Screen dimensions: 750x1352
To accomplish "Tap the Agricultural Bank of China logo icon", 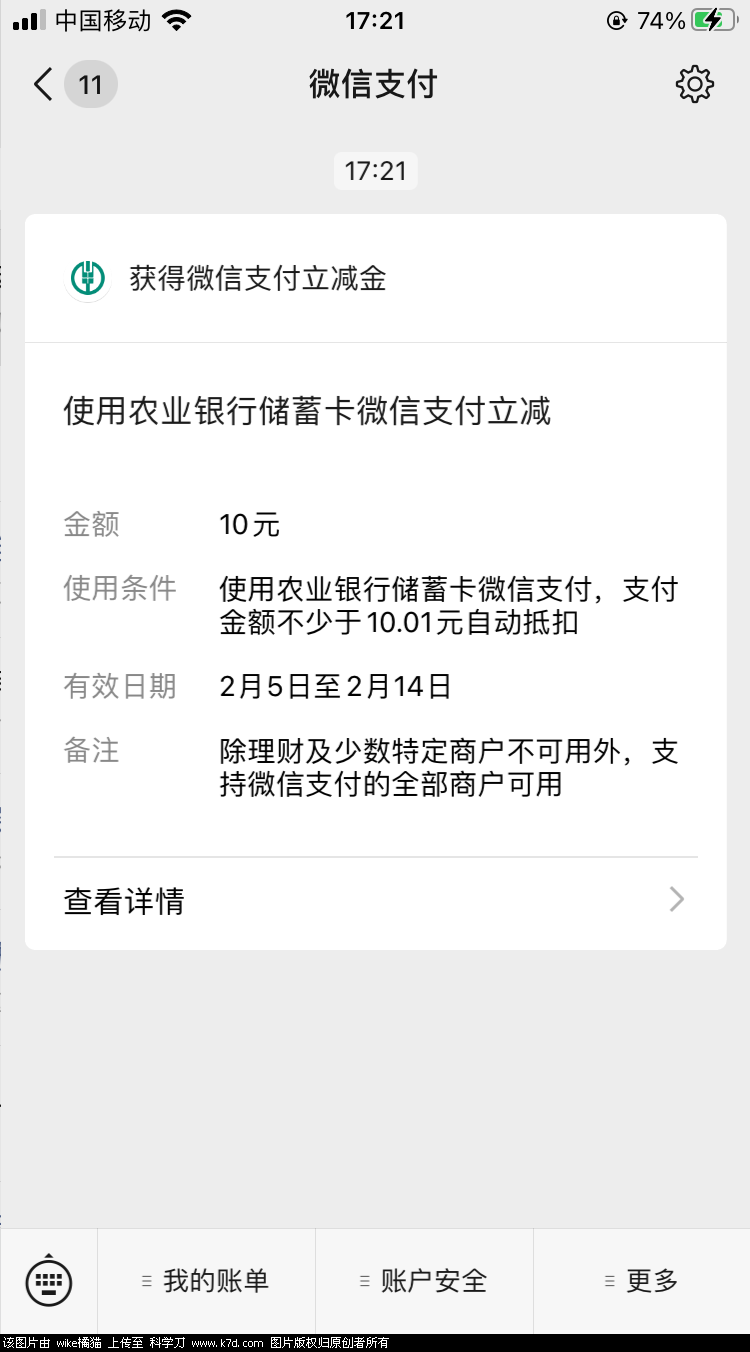I will (88, 279).
